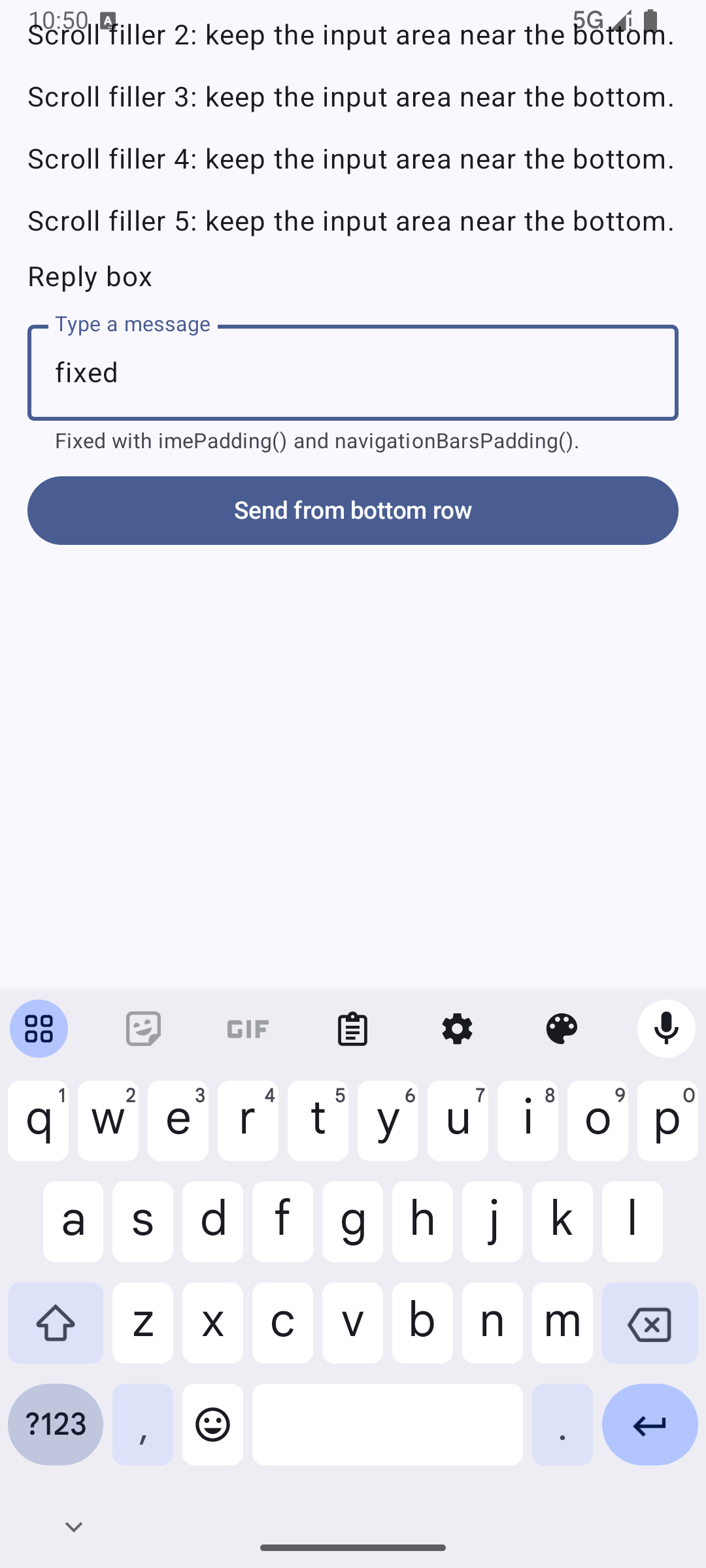The height and width of the screenshot is (1568, 706).
Task: Open the keyboard clipboard
Action: 352,1029
